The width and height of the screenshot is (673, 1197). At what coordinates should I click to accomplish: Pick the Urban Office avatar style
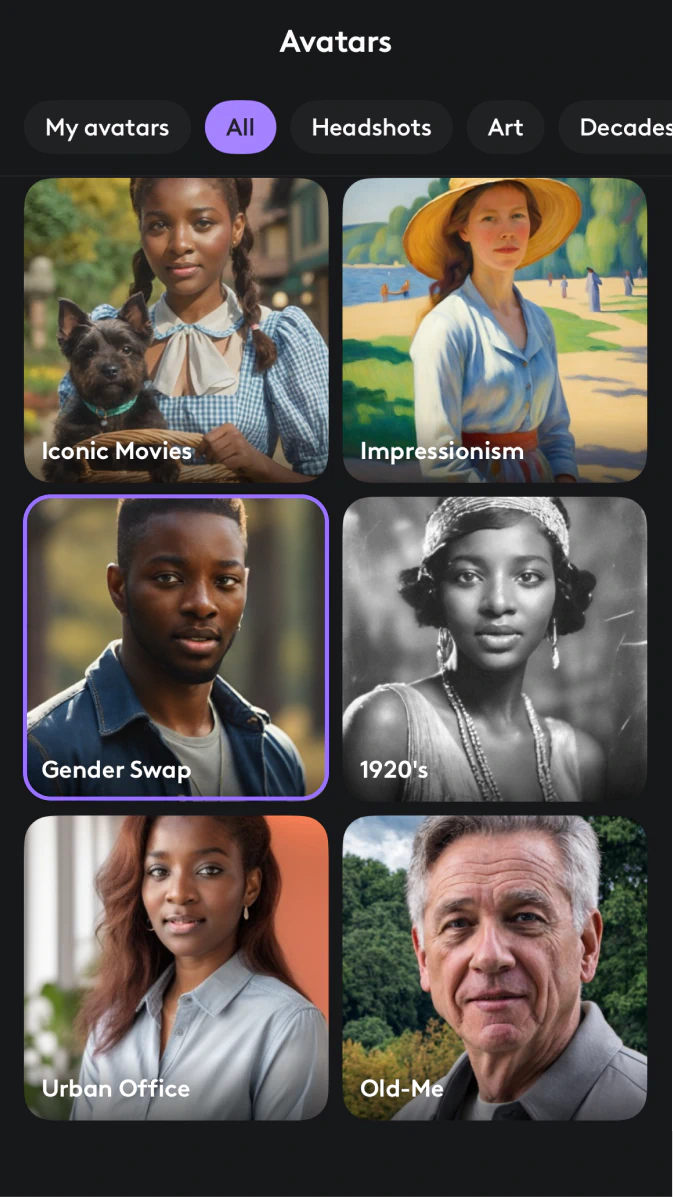click(x=176, y=967)
